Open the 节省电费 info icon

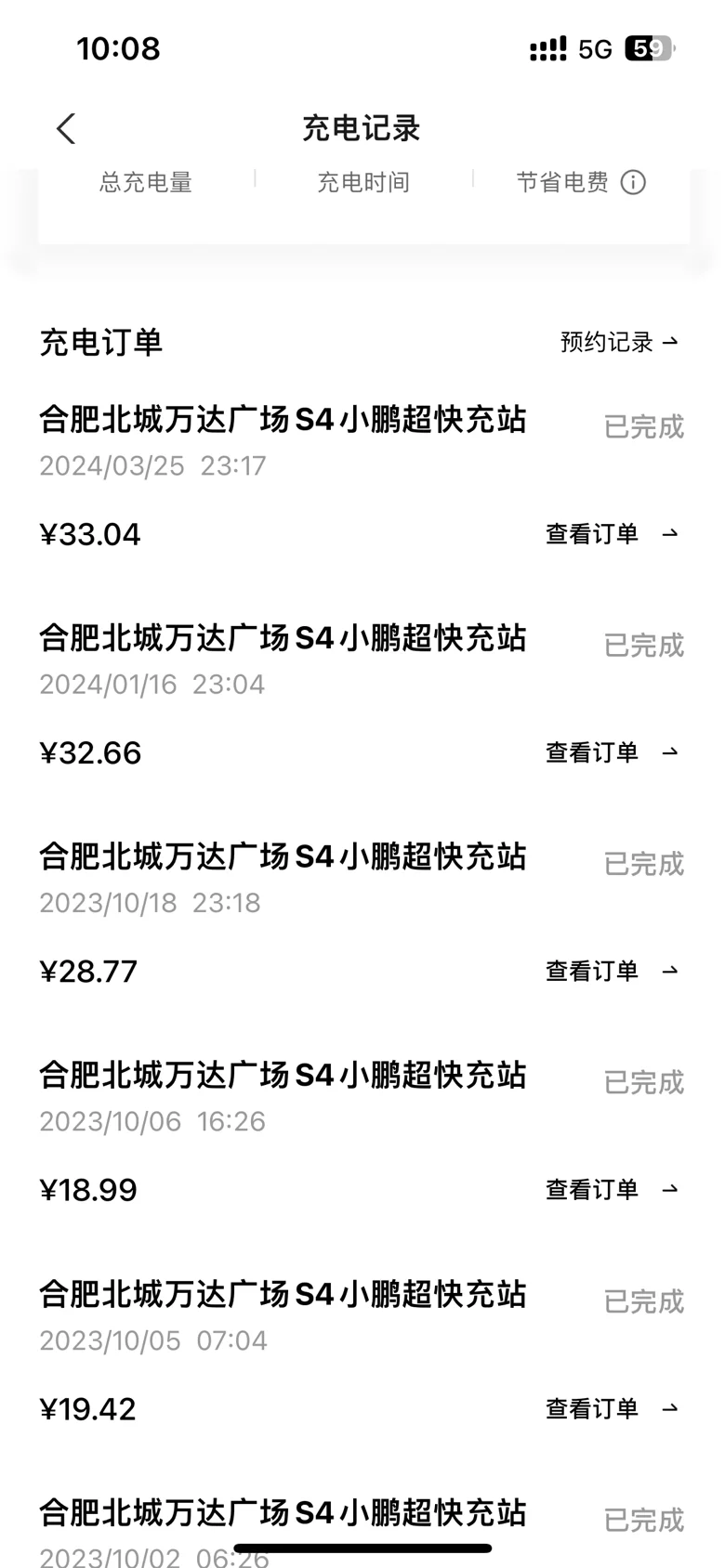point(633,182)
